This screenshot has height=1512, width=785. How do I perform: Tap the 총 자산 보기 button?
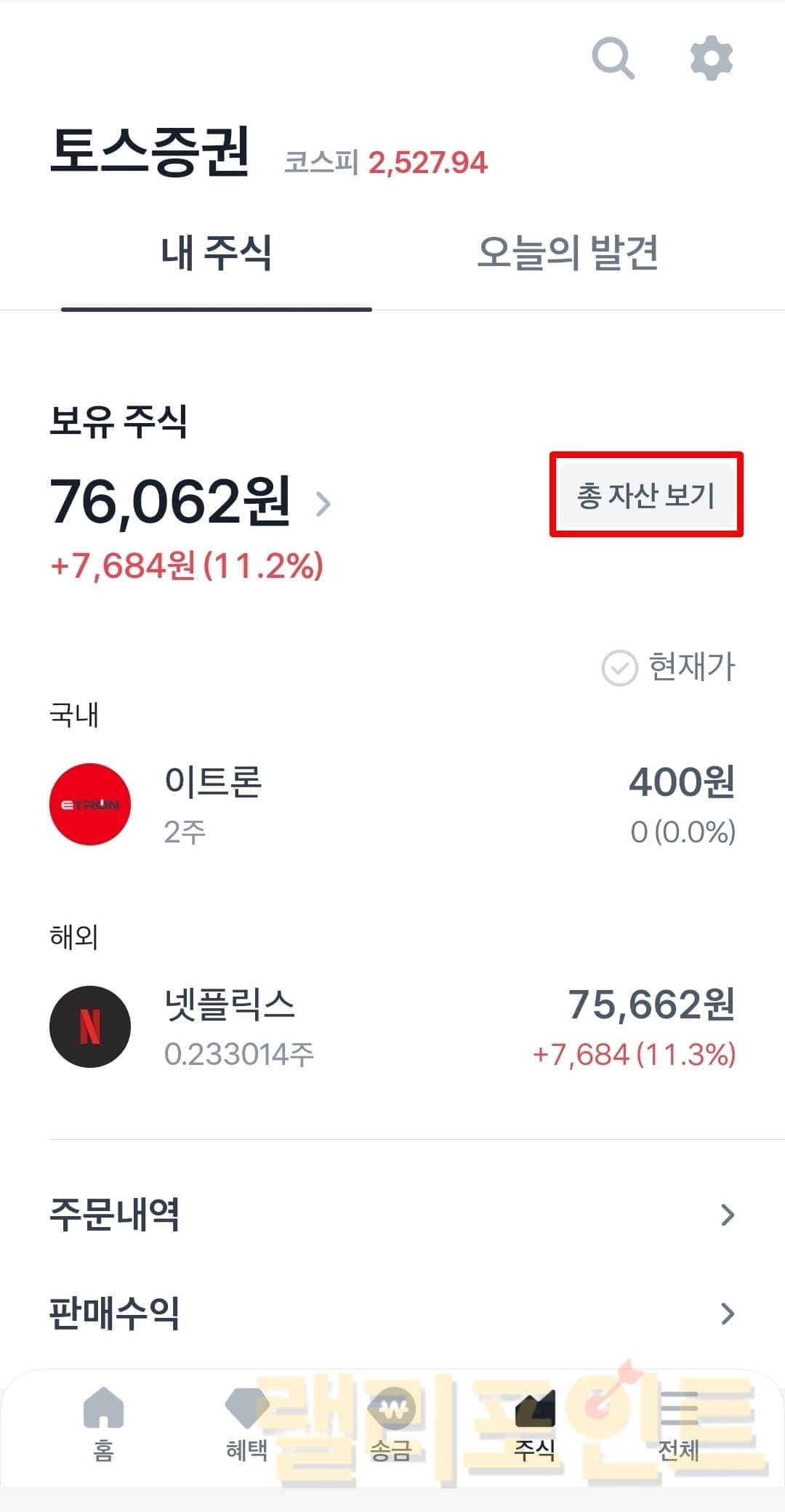pyautogui.click(x=646, y=495)
